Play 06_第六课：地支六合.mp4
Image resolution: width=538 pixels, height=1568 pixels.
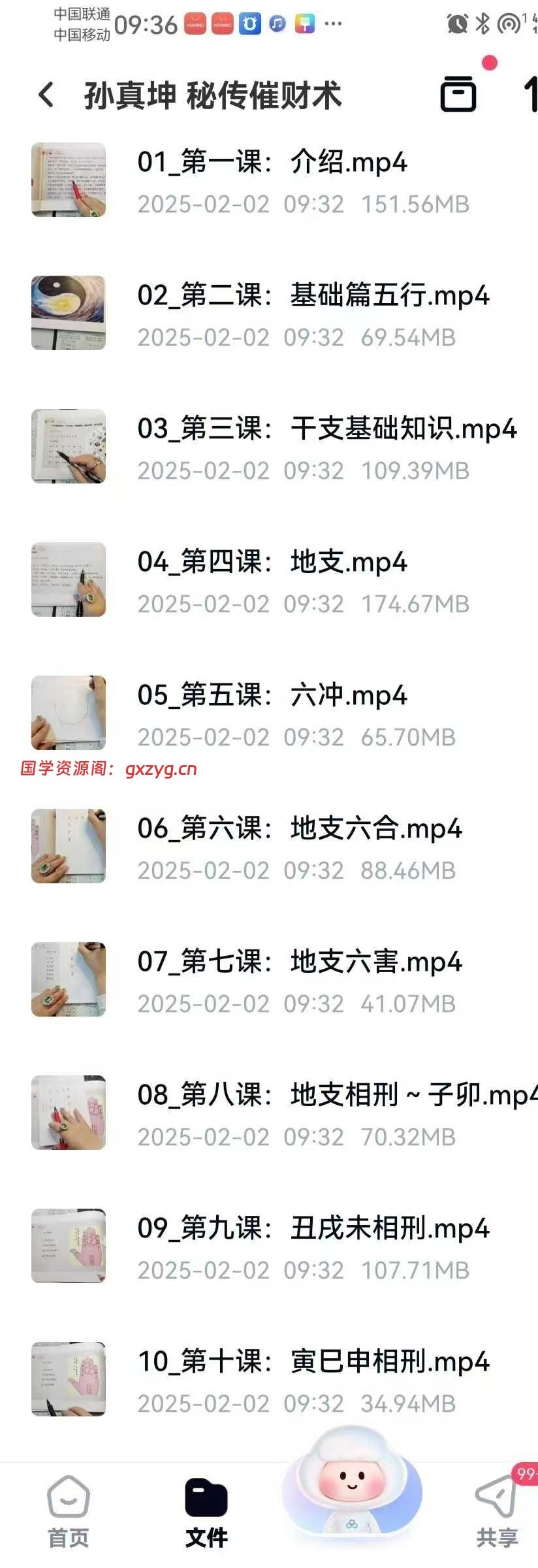point(299,830)
